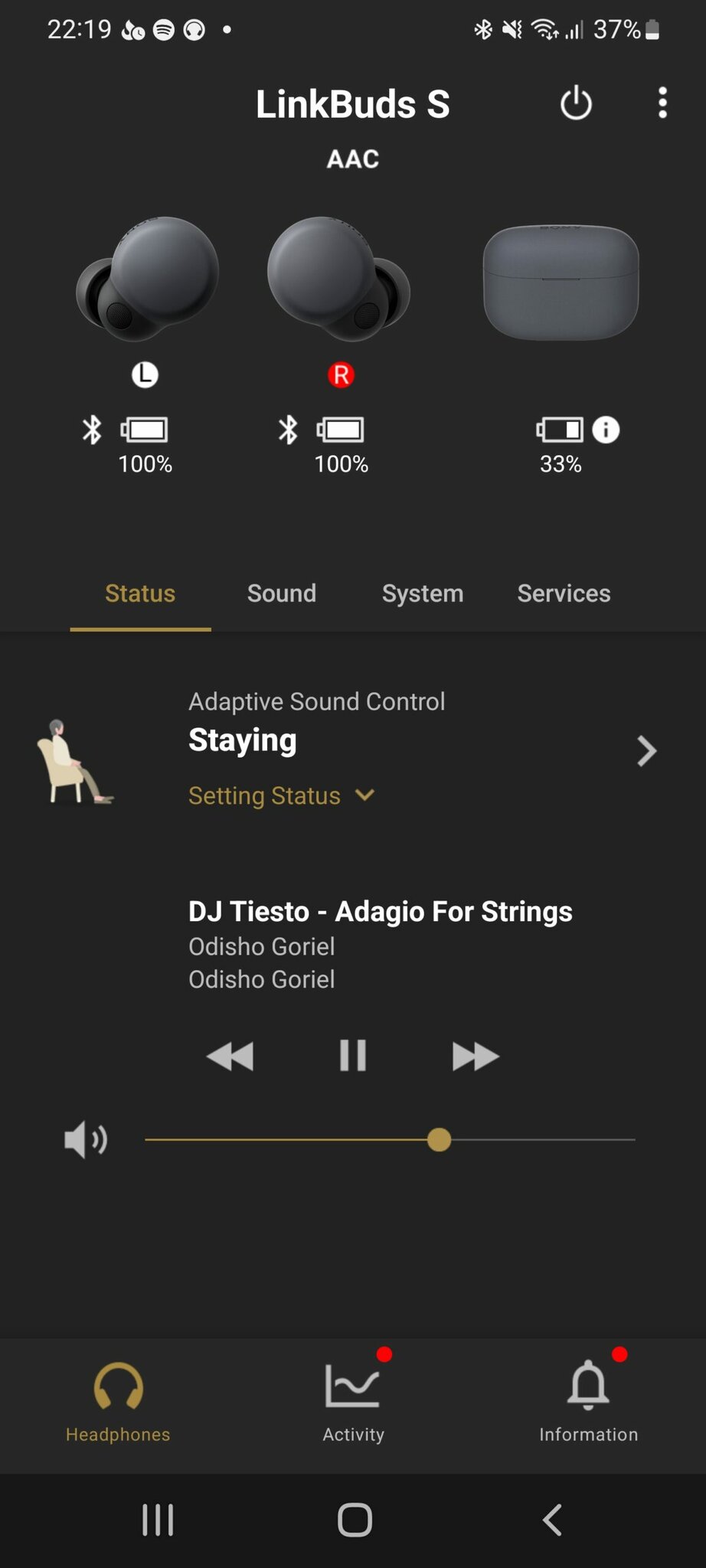Go back using system back button
Viewport: 706px width, 1568px height.
[552, 1520]
